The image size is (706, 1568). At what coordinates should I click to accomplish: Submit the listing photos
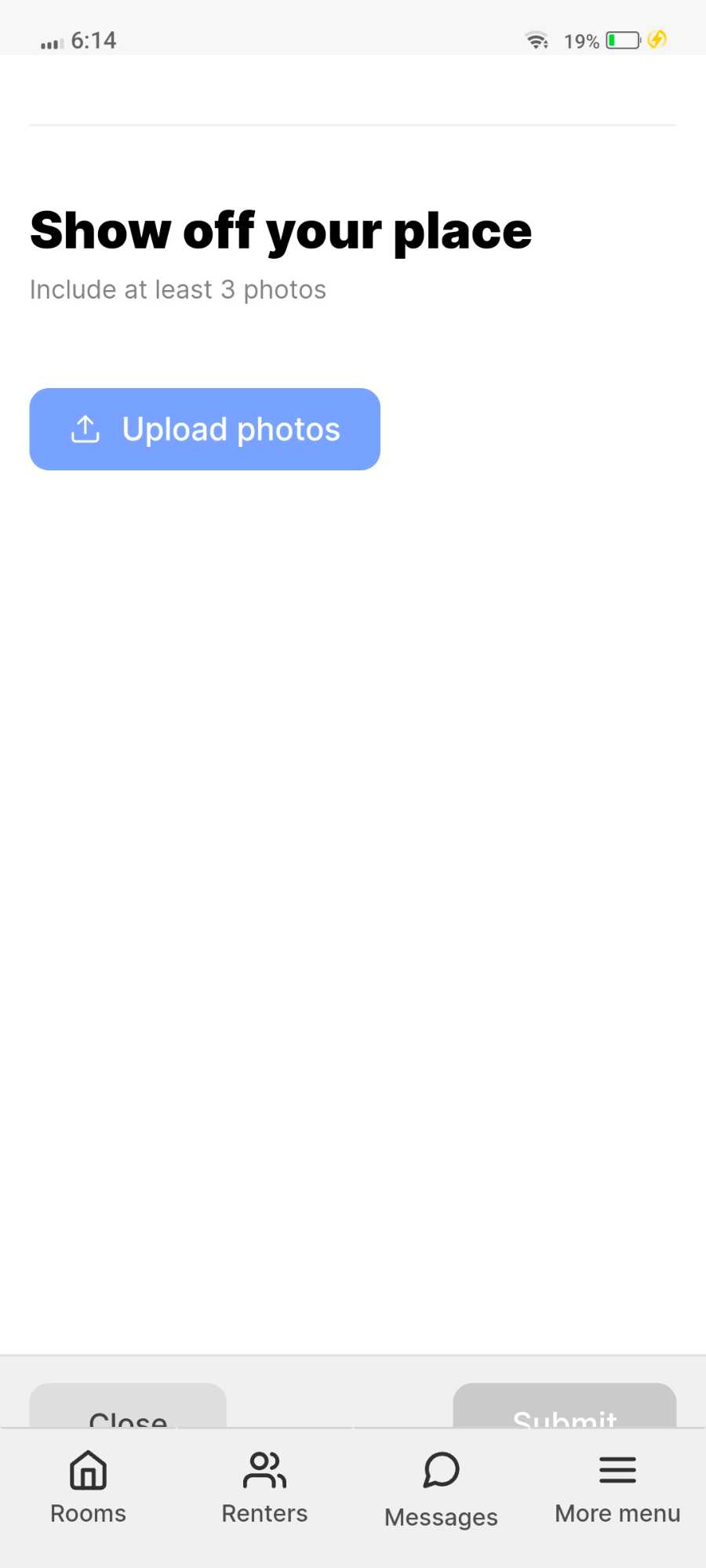[564, 1408]
